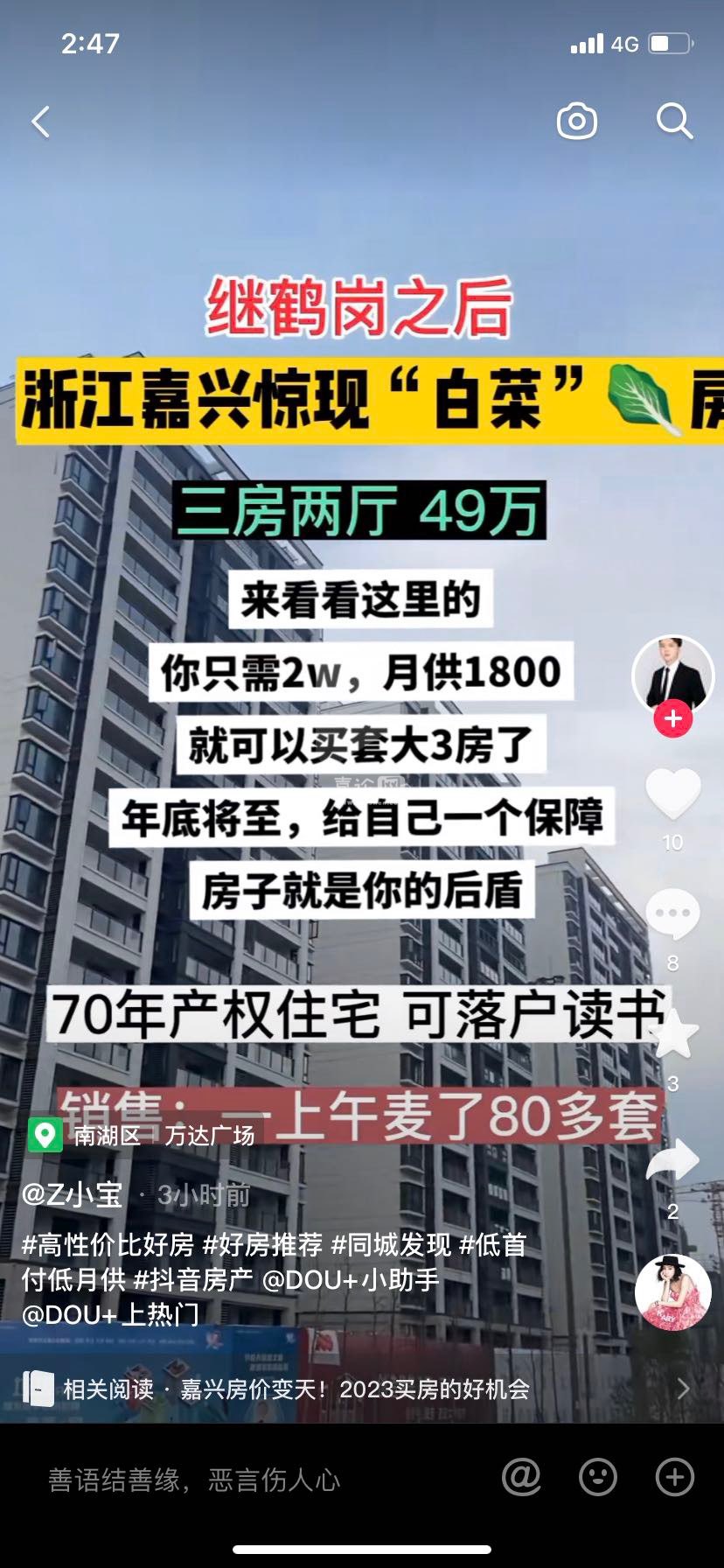Follow the author with the red plus
Viewport: 724px width, 1568px height.
[672, 719]
